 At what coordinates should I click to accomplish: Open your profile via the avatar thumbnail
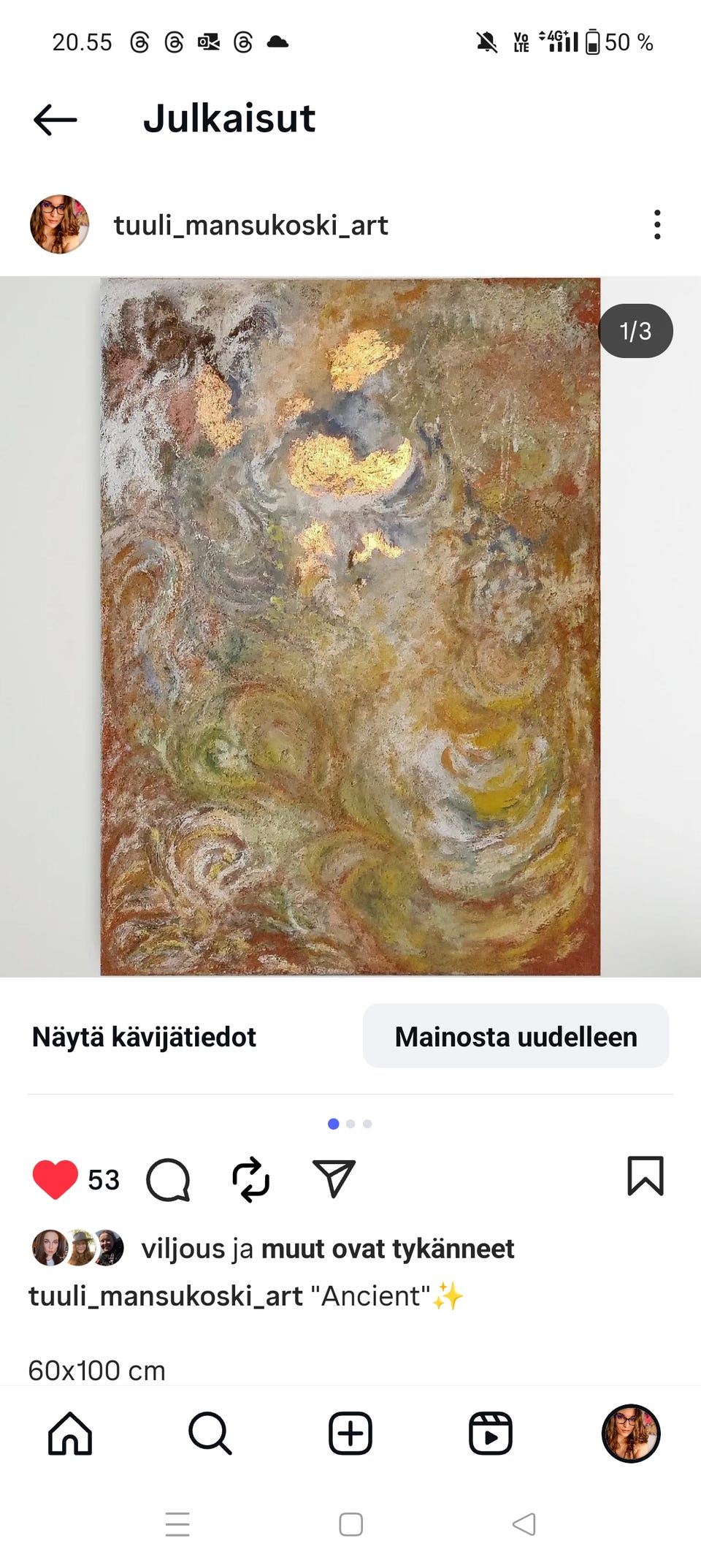pyautogui.click(x=631, y=1434)
